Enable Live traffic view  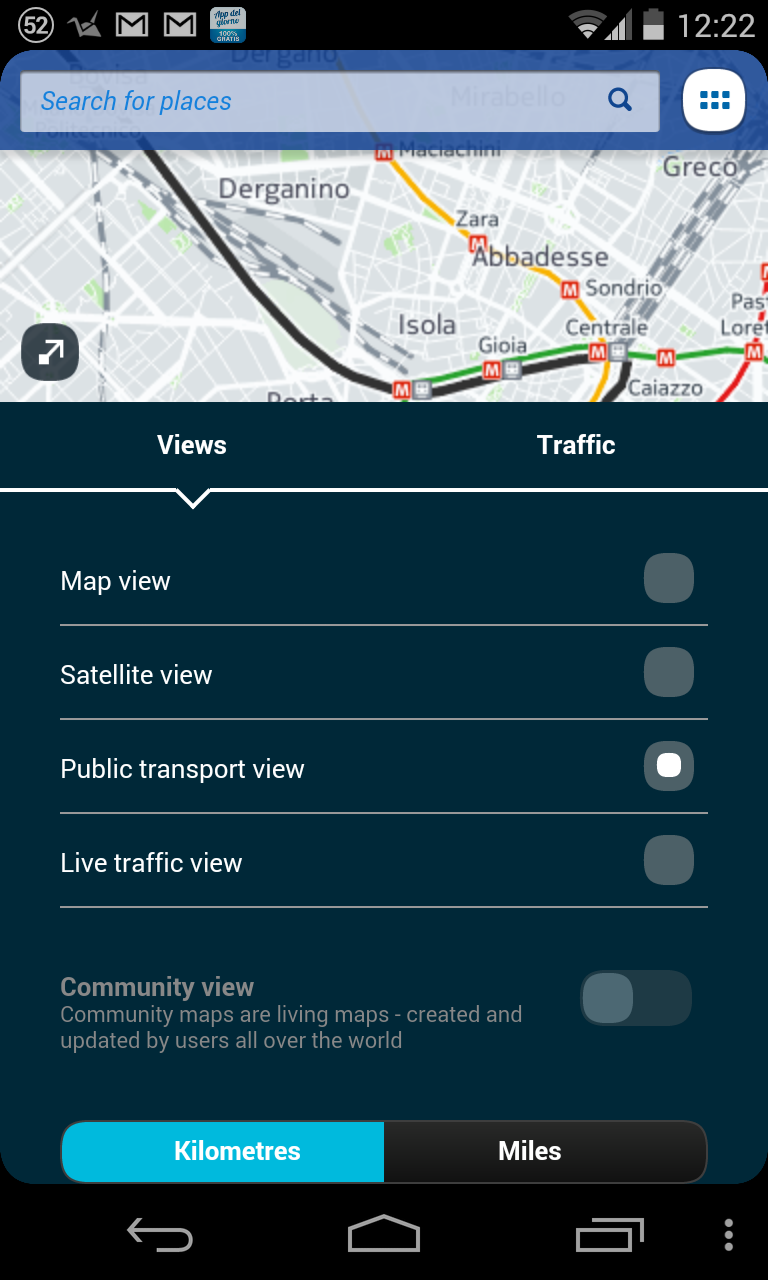pos(384,862)
